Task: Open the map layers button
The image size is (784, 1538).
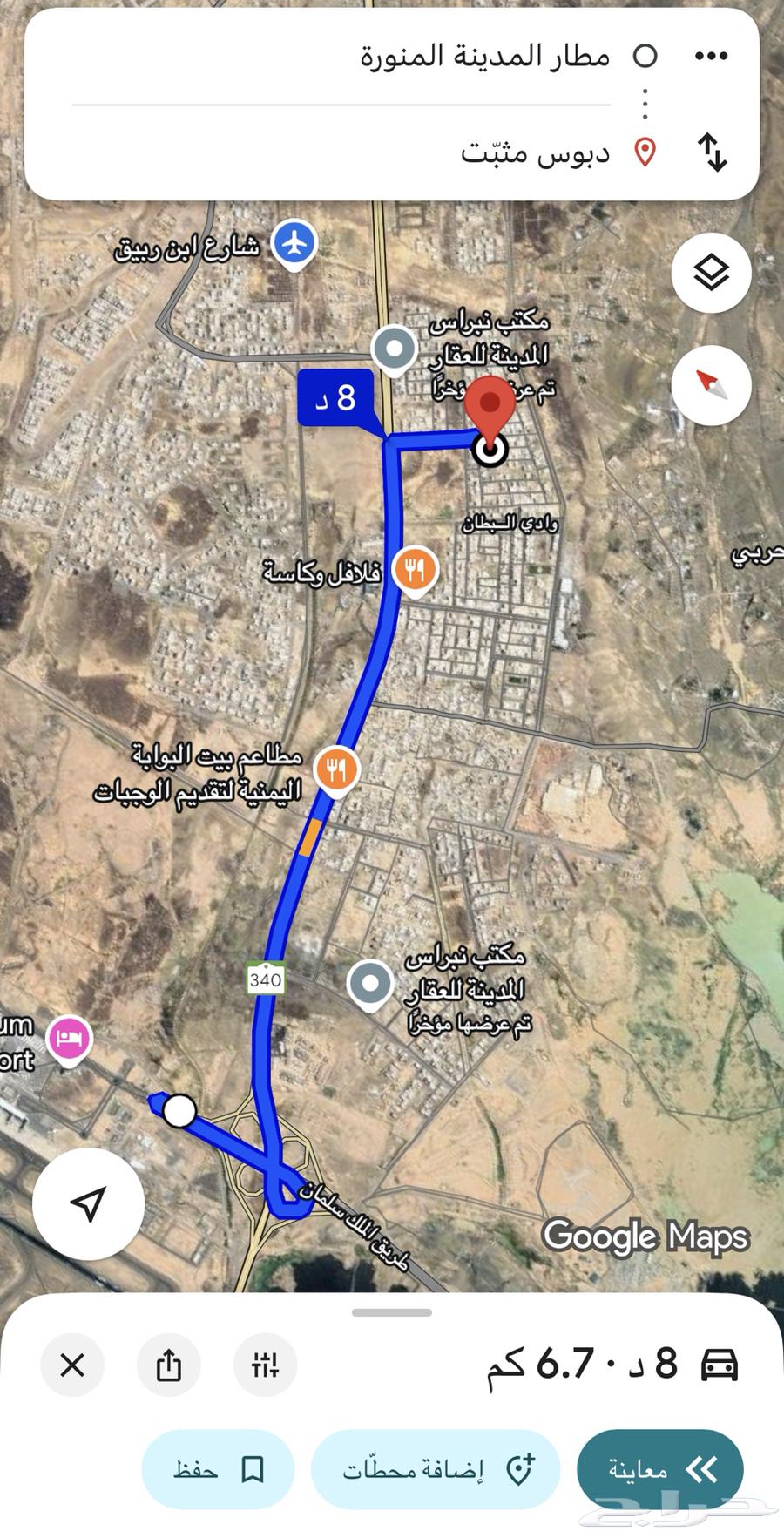Action: pos(711,274)
